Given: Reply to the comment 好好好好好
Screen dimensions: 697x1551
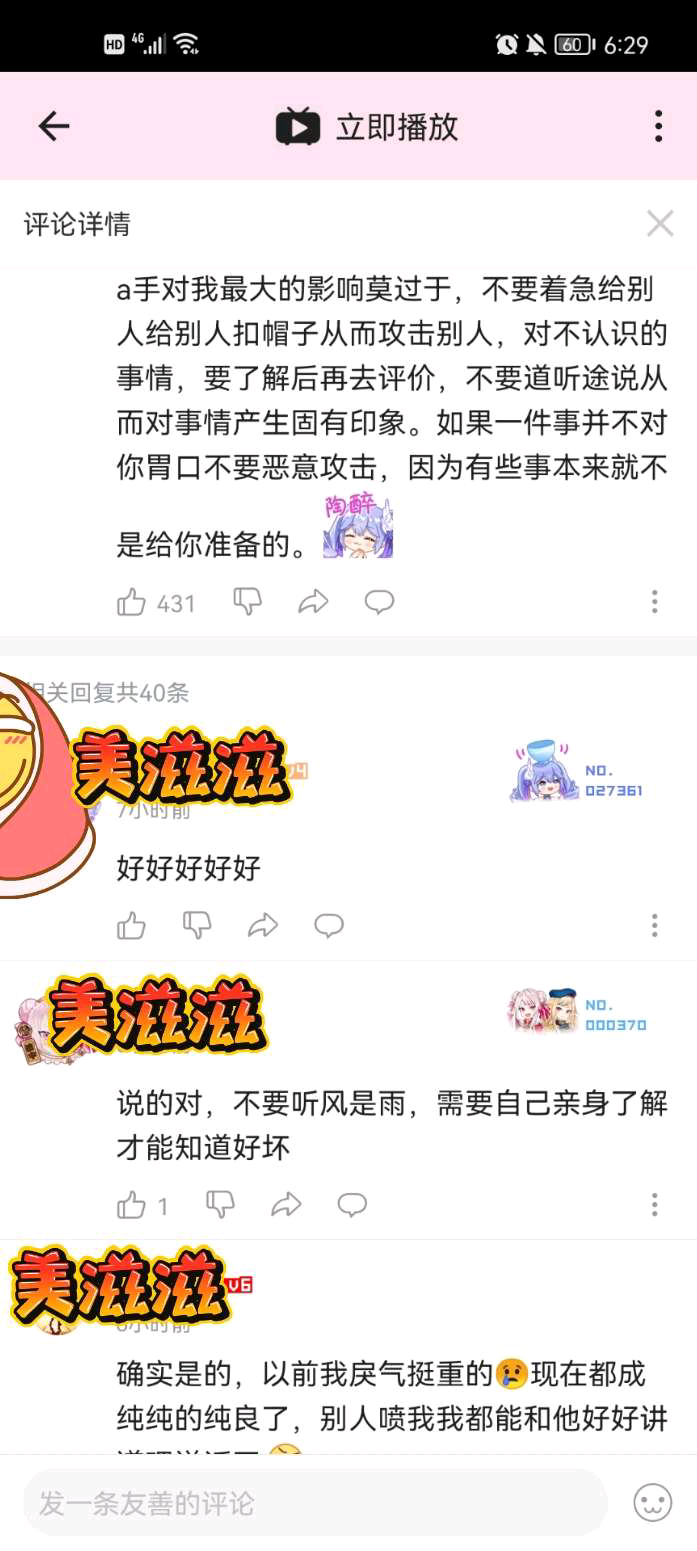Looking at the screenshot, I should [329, 926].
